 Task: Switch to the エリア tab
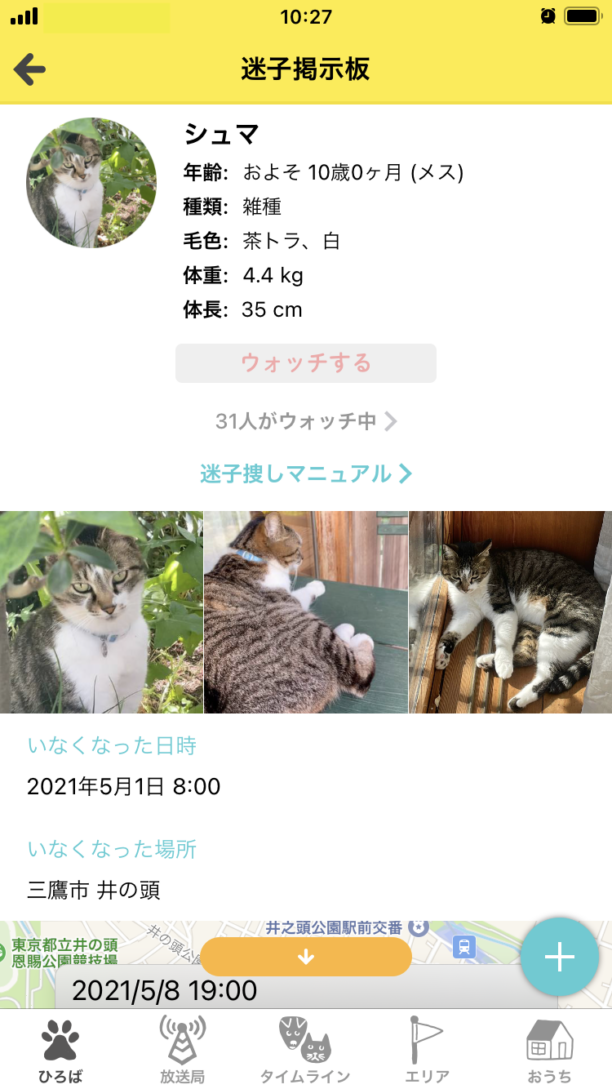point(427,1050)
